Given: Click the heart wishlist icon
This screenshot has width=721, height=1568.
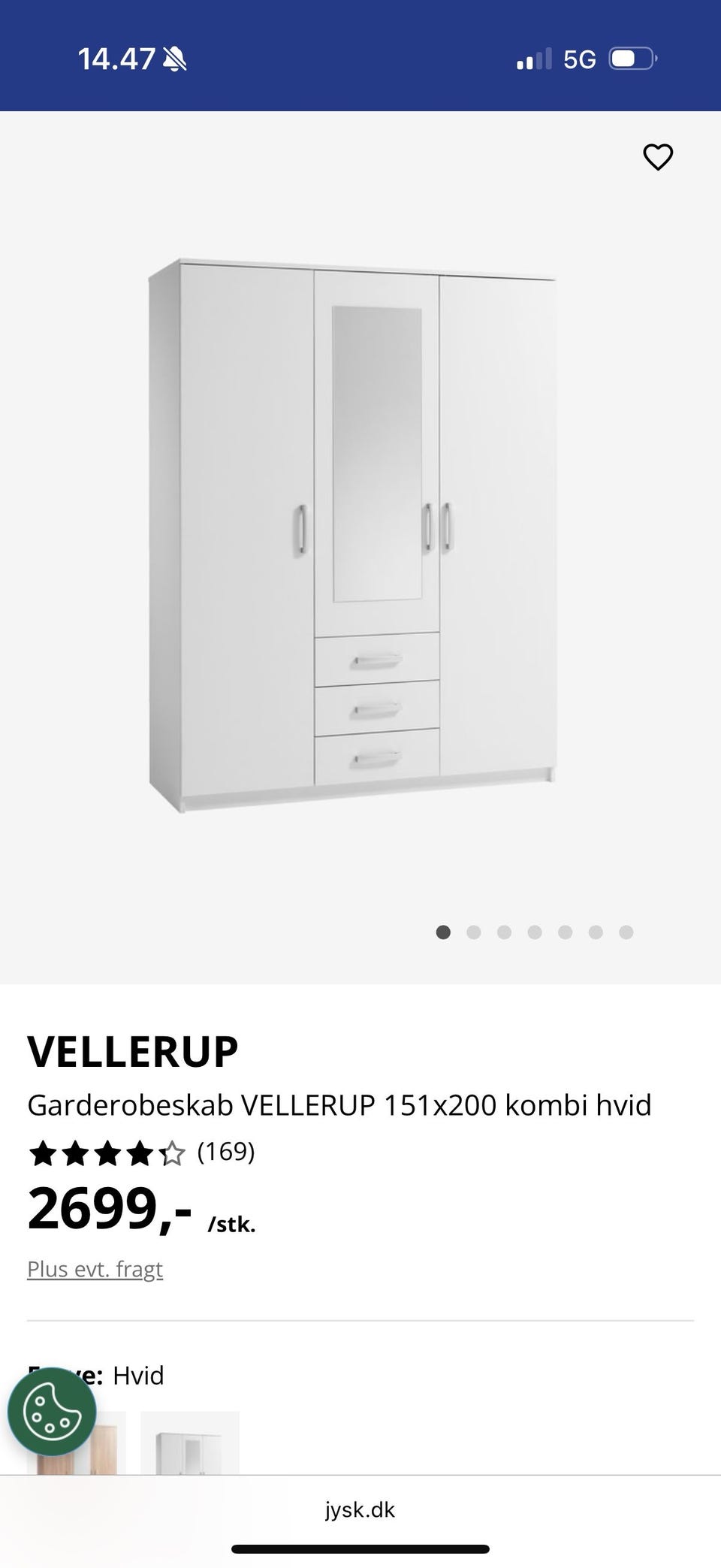Looking at the screenshot, I should [657, 157].
